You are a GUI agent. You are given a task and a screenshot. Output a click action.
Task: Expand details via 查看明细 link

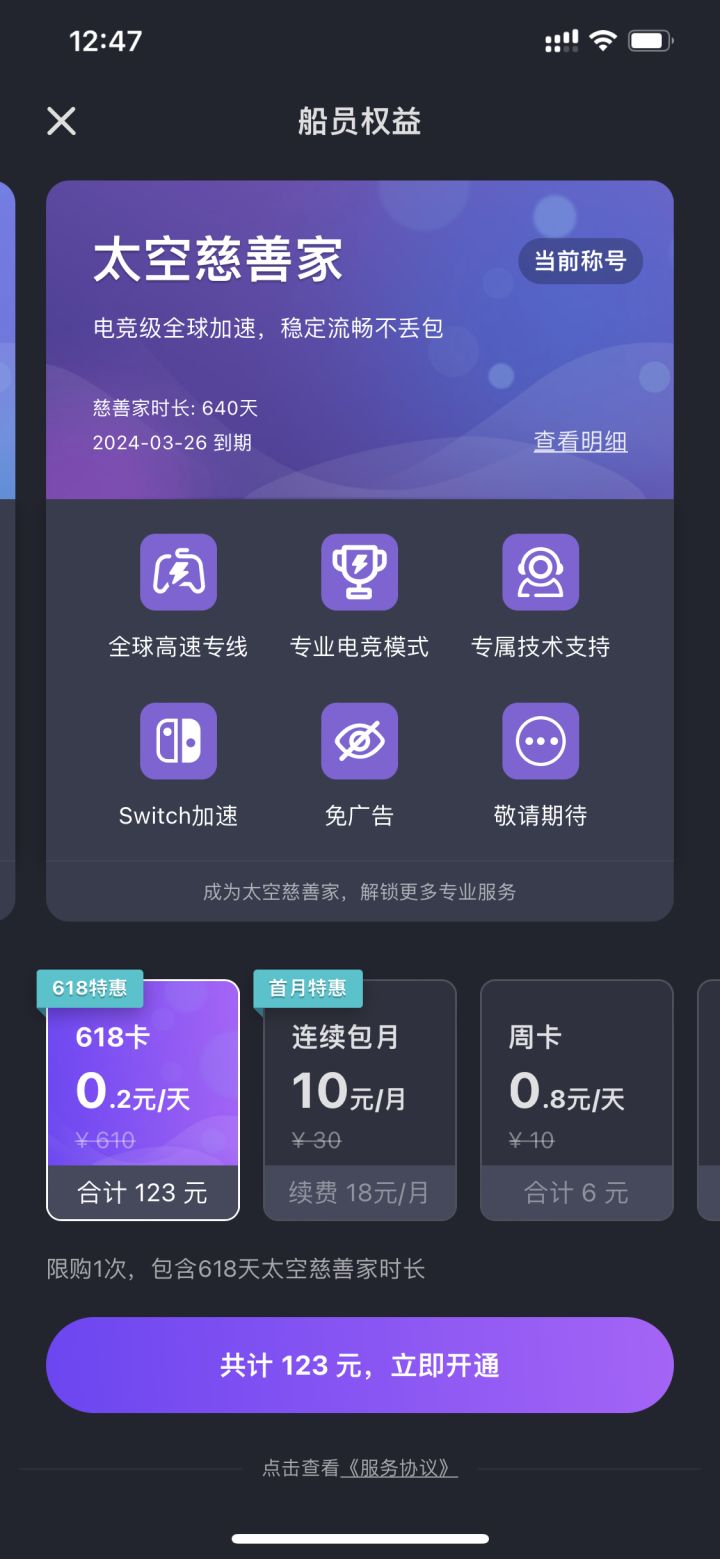[x=580, y=442]
